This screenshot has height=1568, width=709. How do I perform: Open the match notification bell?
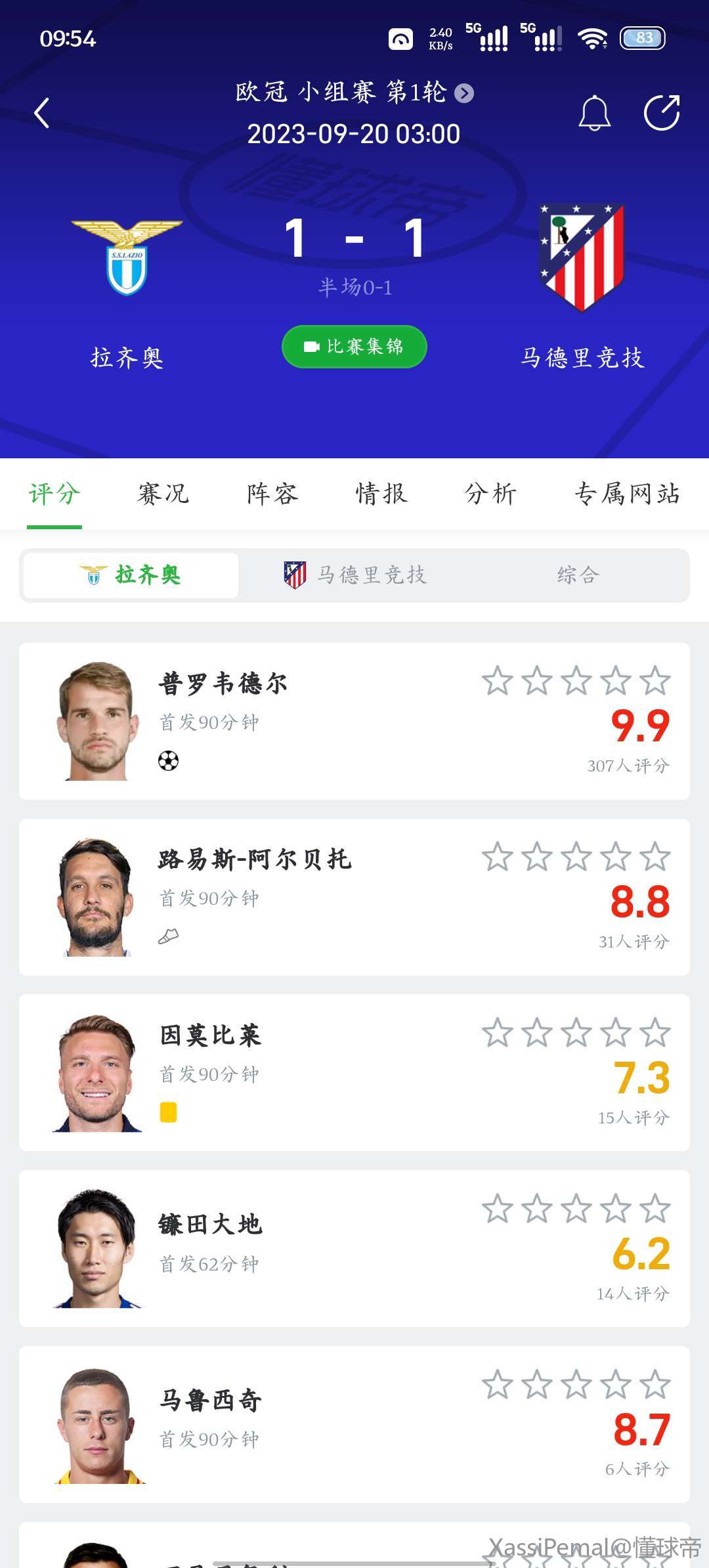pos(594,113)
